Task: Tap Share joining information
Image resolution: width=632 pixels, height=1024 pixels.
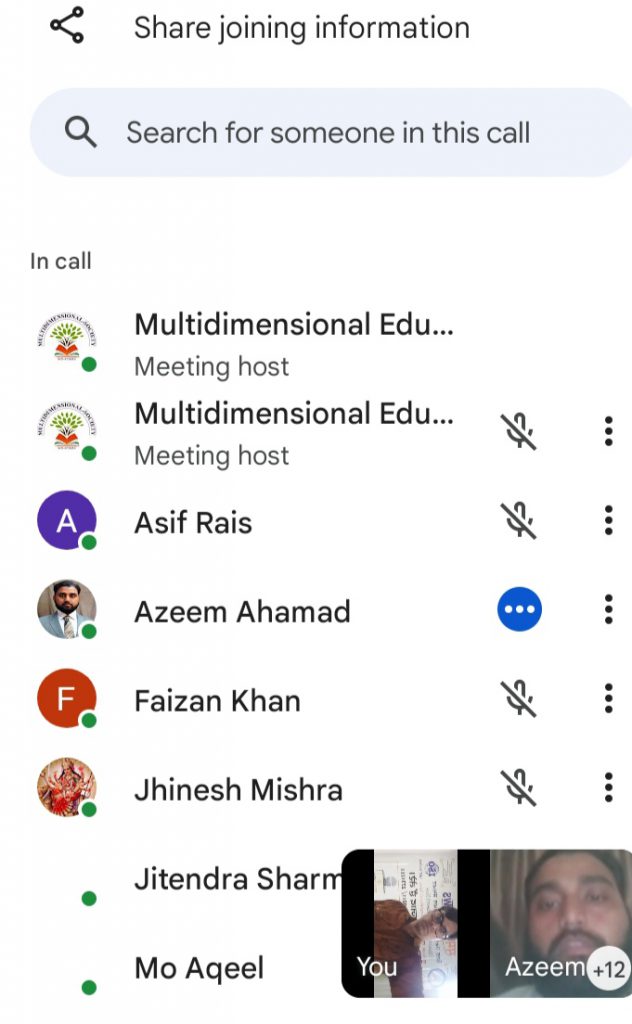Action: pyautogui.click(x=300, y=28)
